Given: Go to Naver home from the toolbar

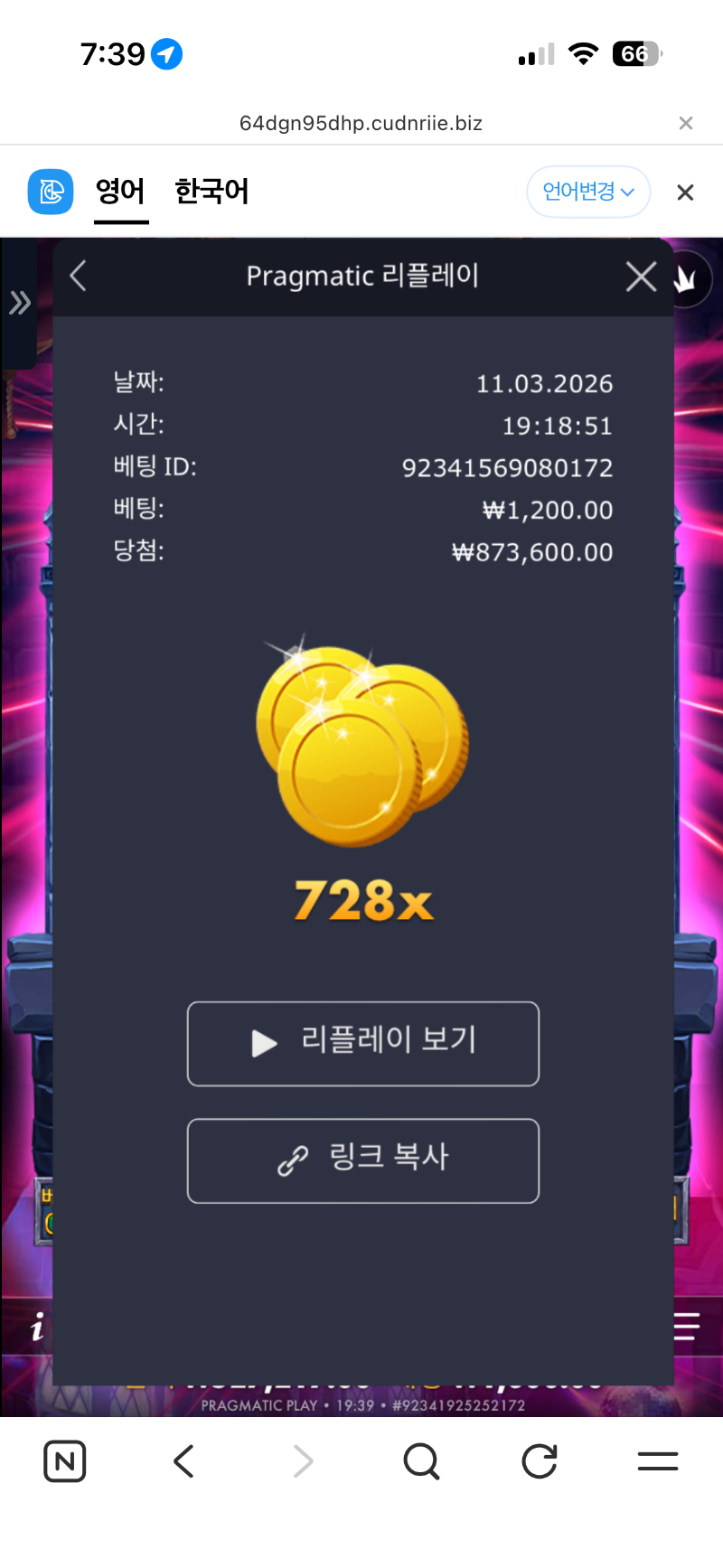Looking at the screenshot, I should click(65, 1461).
